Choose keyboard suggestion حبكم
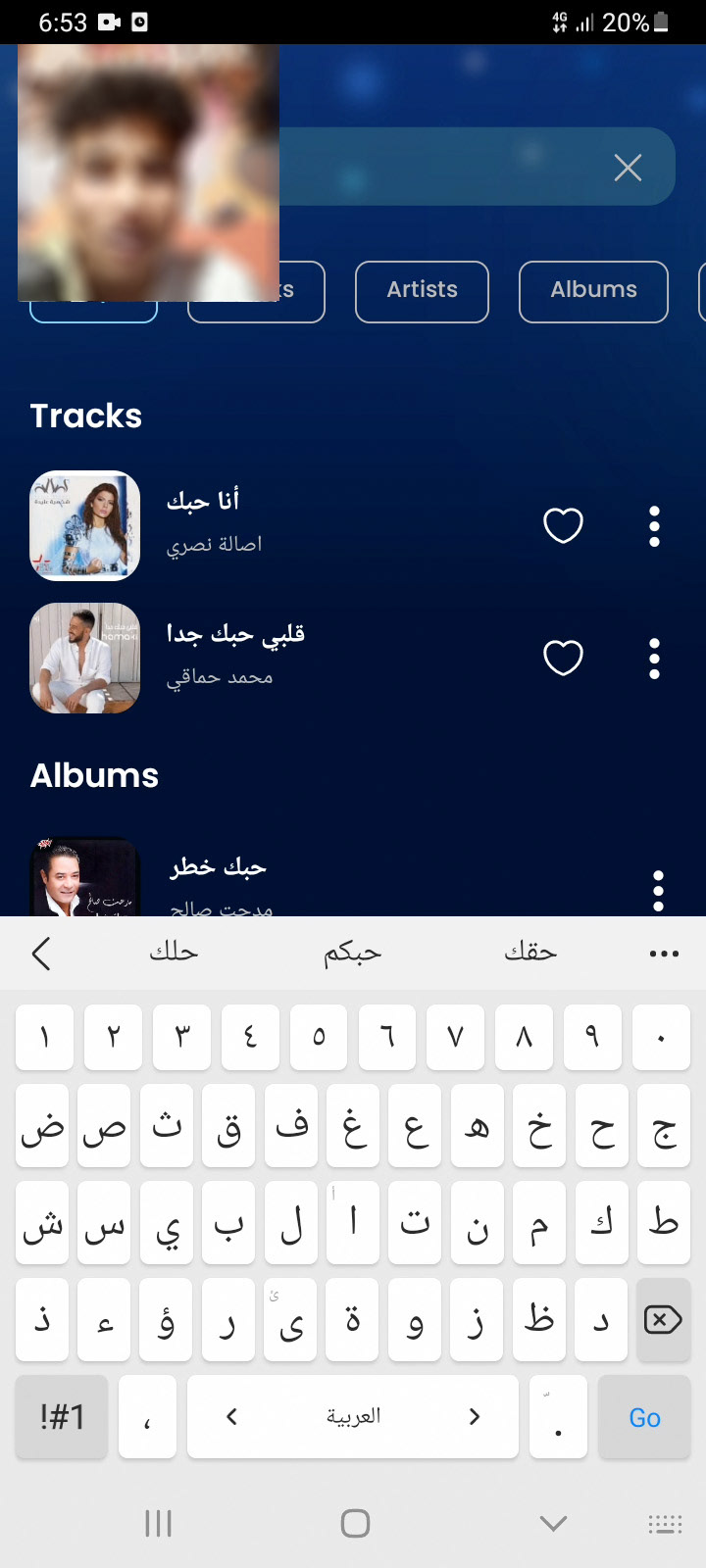 pyautogui.click(x=352, y=953)
